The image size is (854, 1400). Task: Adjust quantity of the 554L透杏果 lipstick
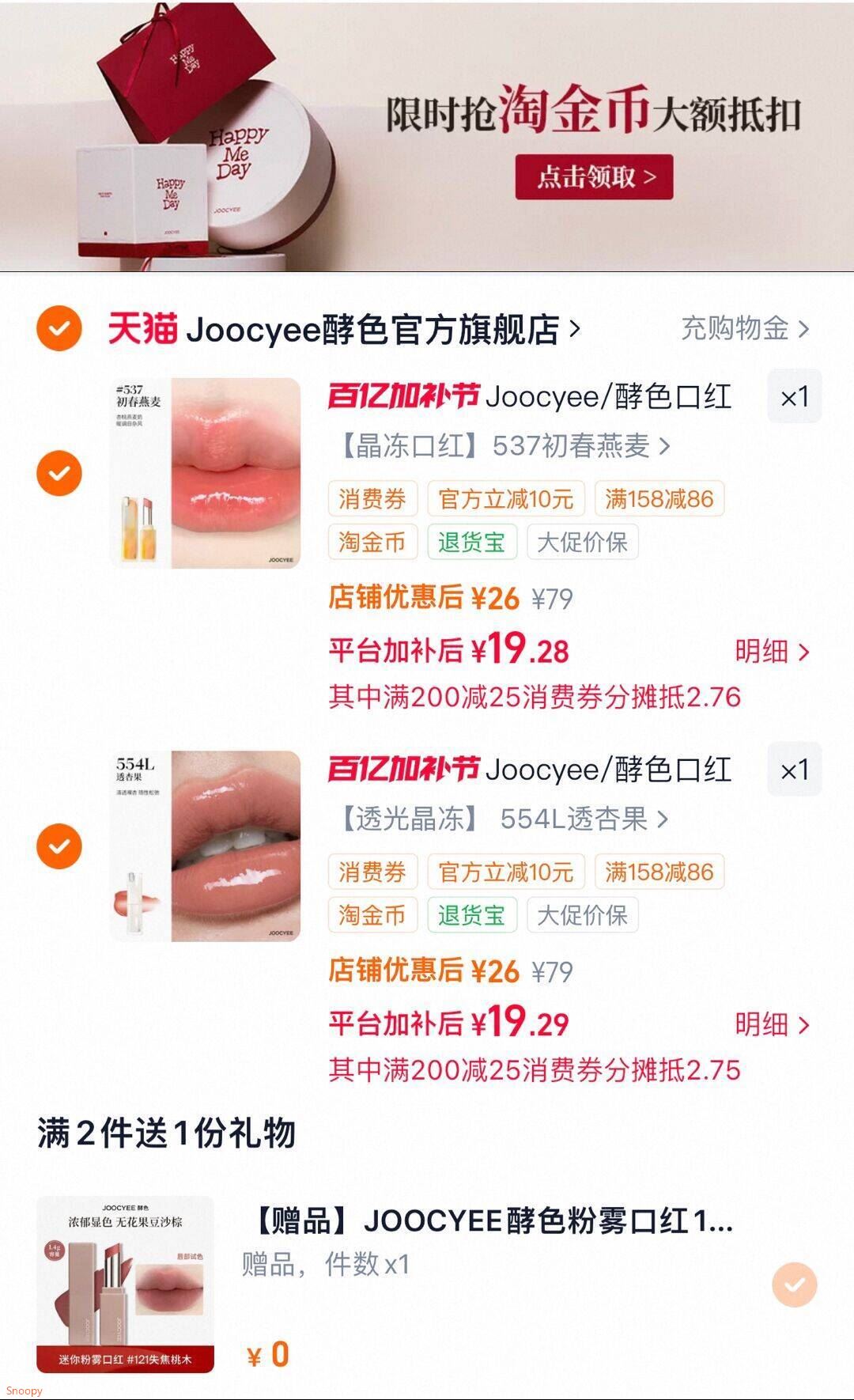point(794,770)
